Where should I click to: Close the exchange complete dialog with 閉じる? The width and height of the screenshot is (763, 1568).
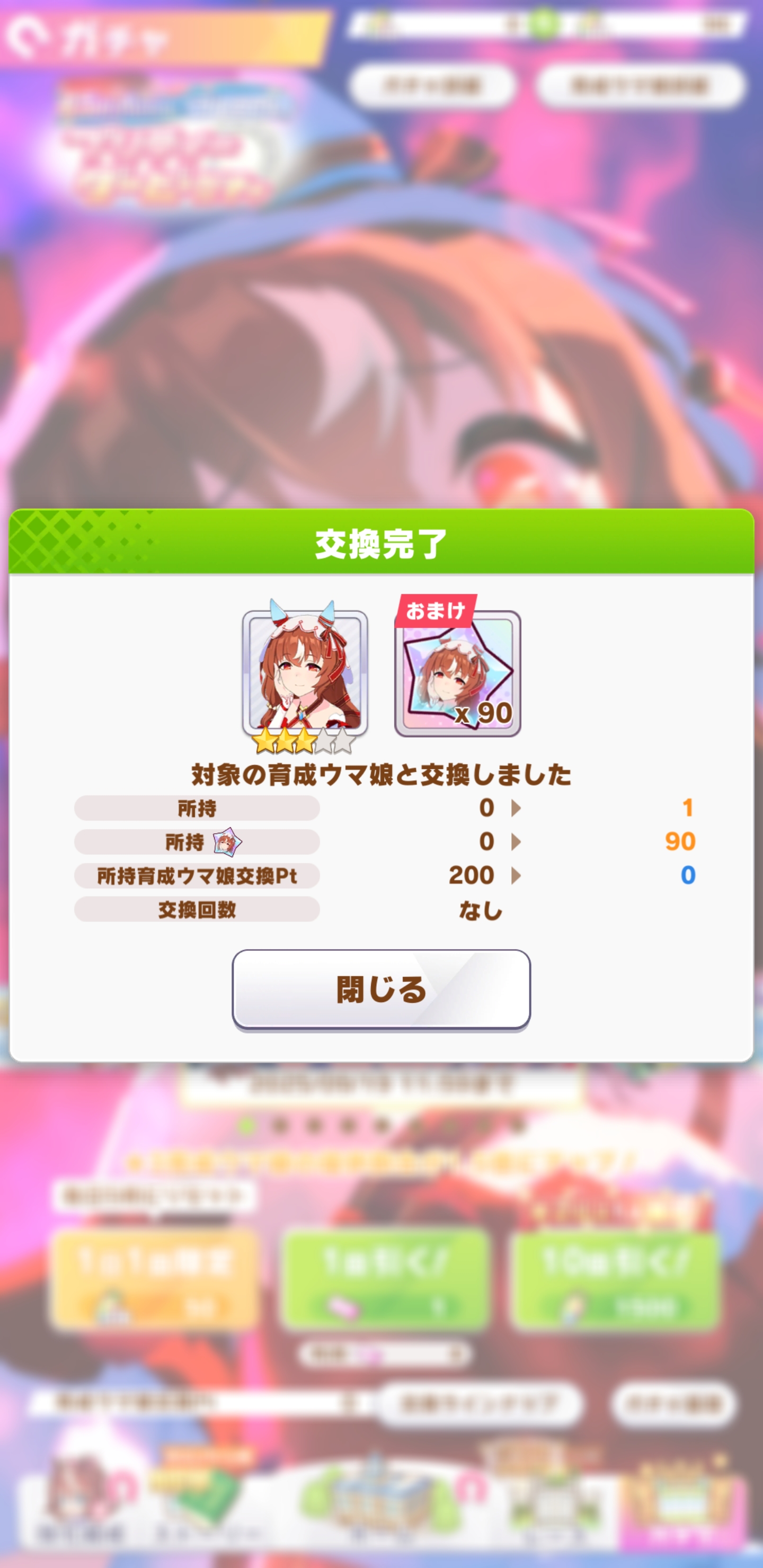381,989
